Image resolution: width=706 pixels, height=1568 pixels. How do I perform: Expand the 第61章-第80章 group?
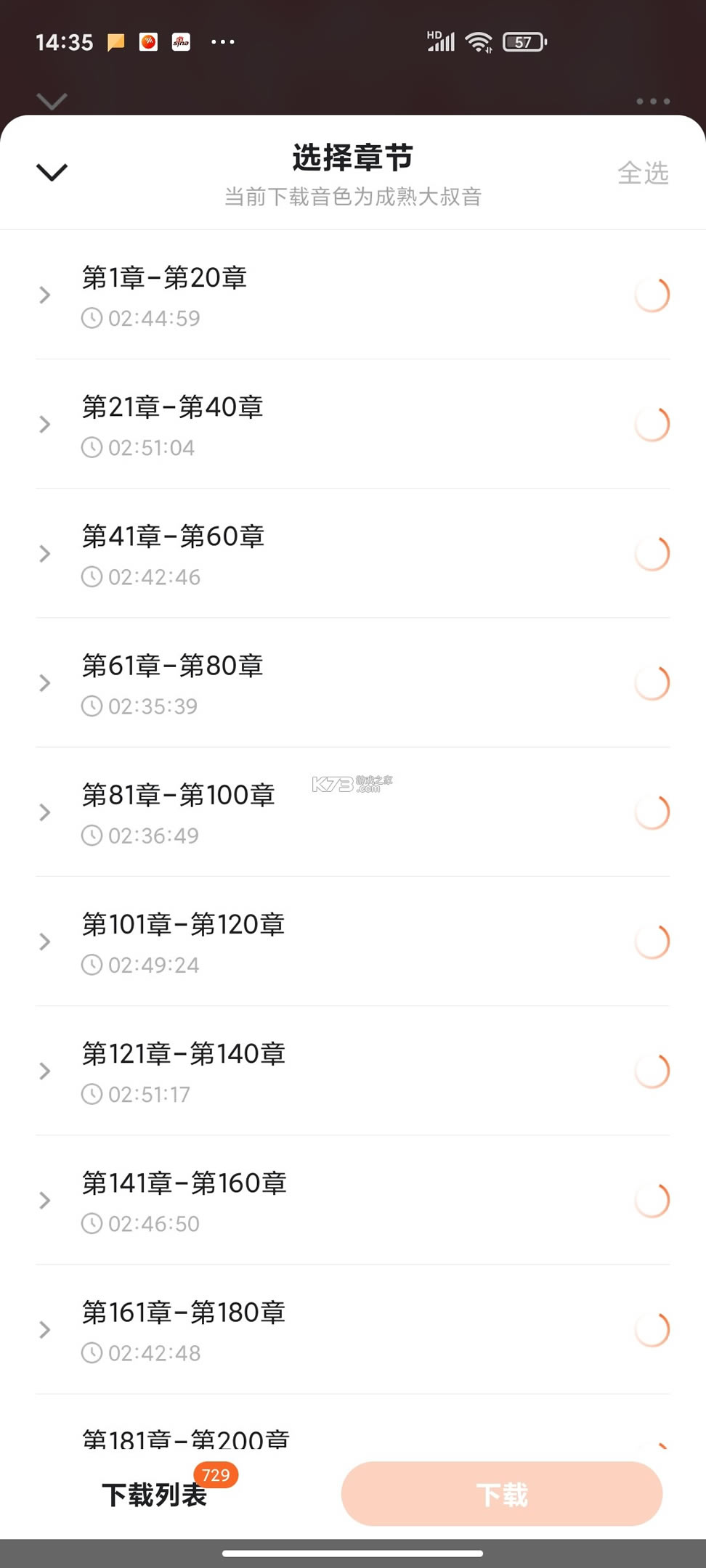[45, 682]
